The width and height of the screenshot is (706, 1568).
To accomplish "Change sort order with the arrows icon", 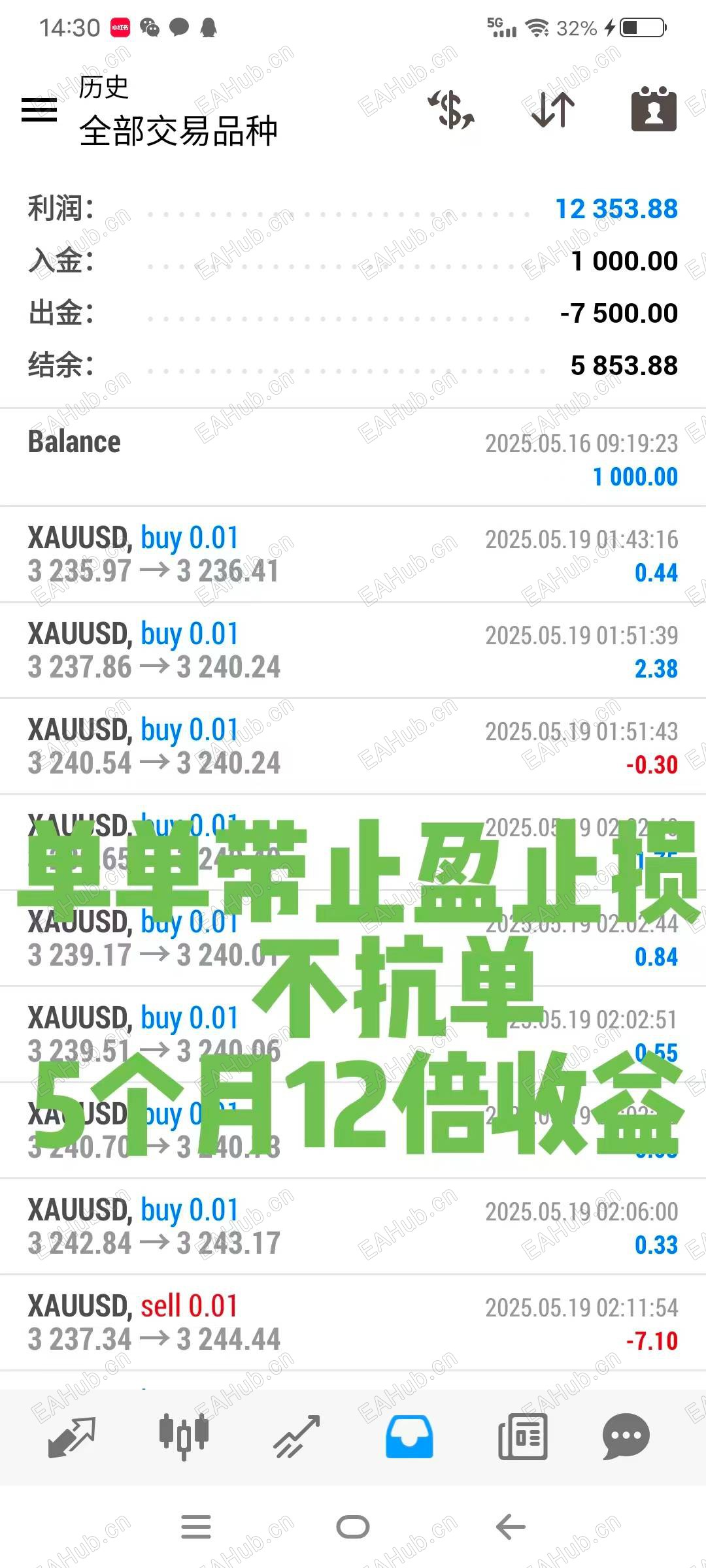I will point(552,110).
